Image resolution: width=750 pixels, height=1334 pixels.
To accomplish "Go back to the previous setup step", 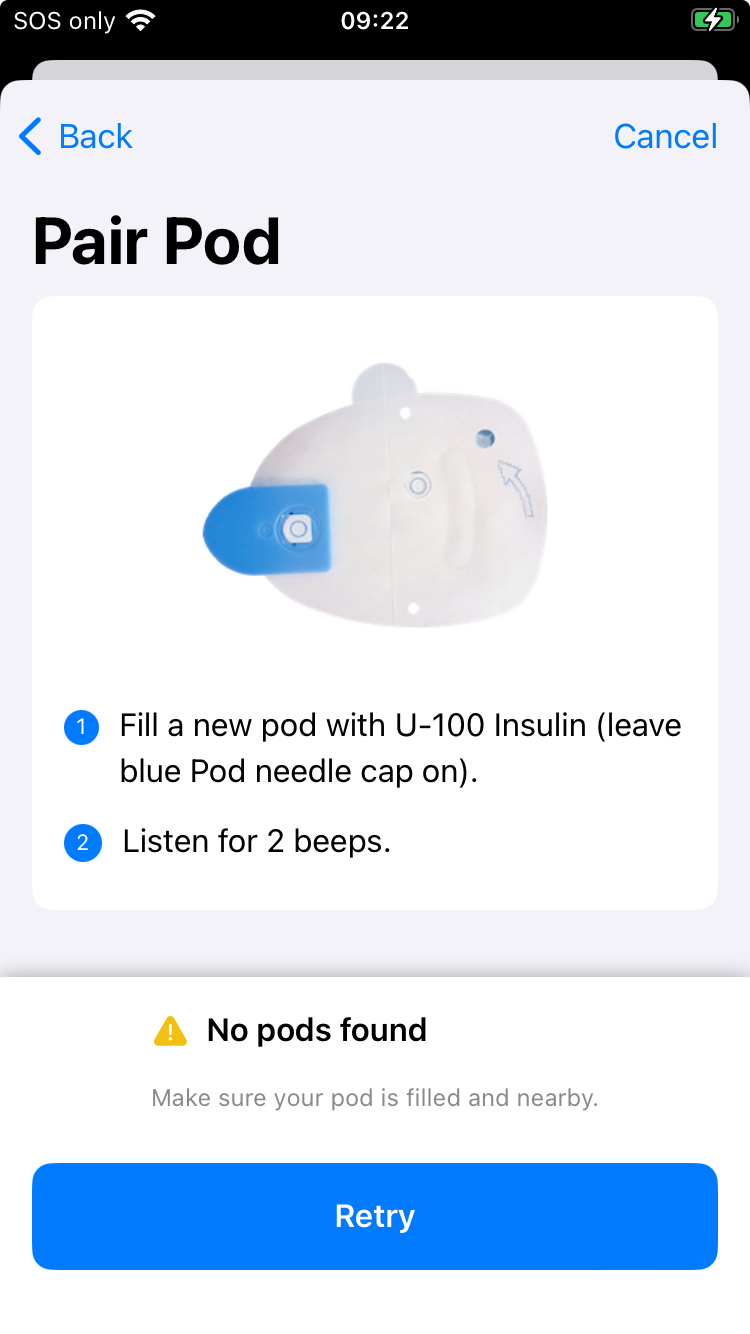I will (x=76, y=136).
